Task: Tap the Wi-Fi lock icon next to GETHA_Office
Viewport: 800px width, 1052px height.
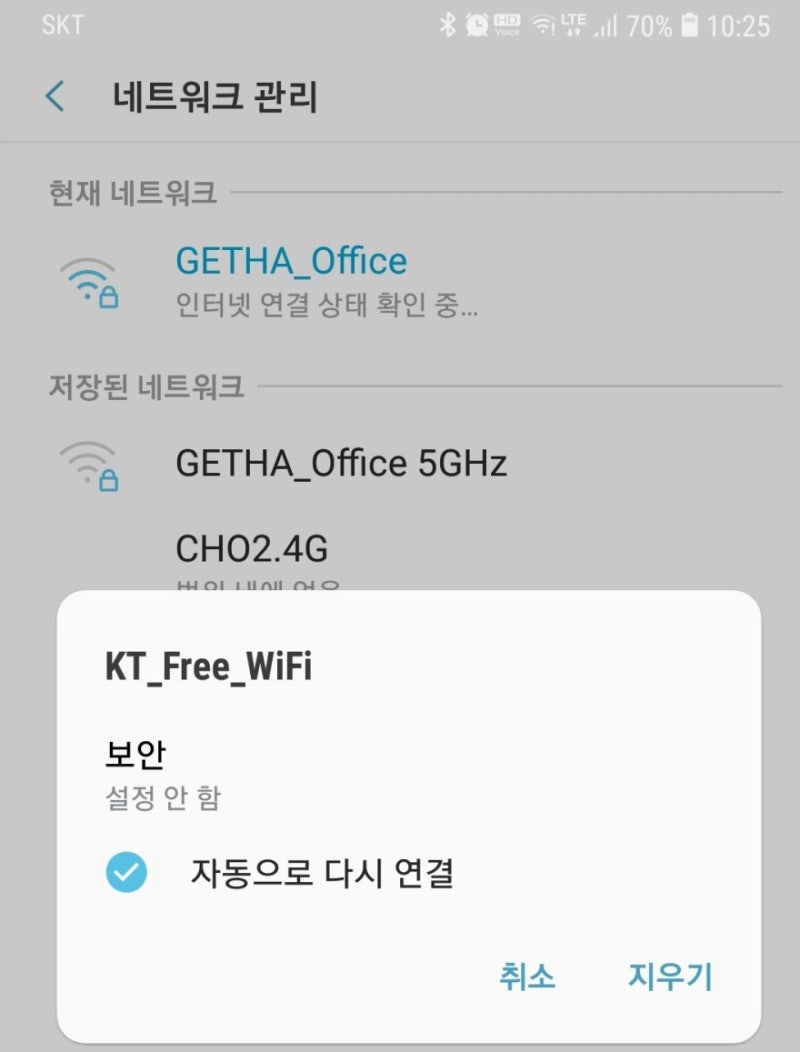Action: [x=90, y=279]
